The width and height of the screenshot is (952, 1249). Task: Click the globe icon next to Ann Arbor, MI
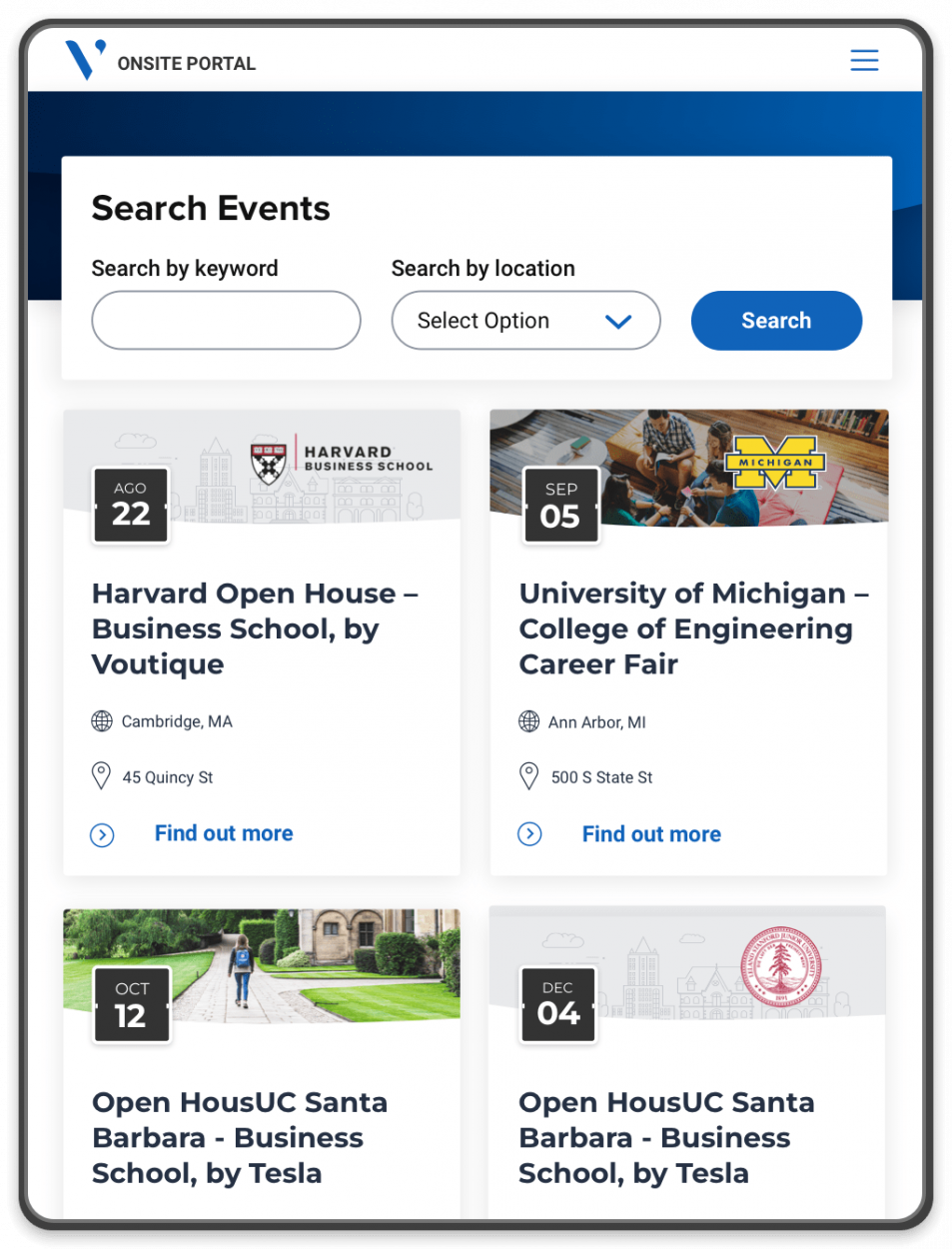click(x=529, y=721)
